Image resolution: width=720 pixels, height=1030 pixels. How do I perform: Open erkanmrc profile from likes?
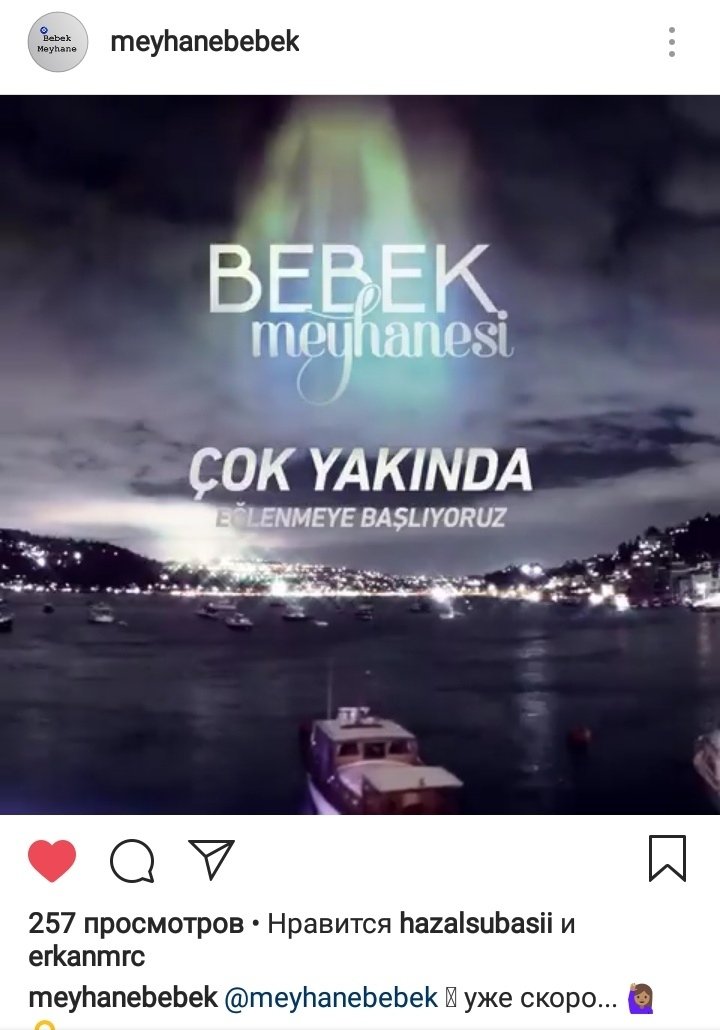tap(87, 956)
